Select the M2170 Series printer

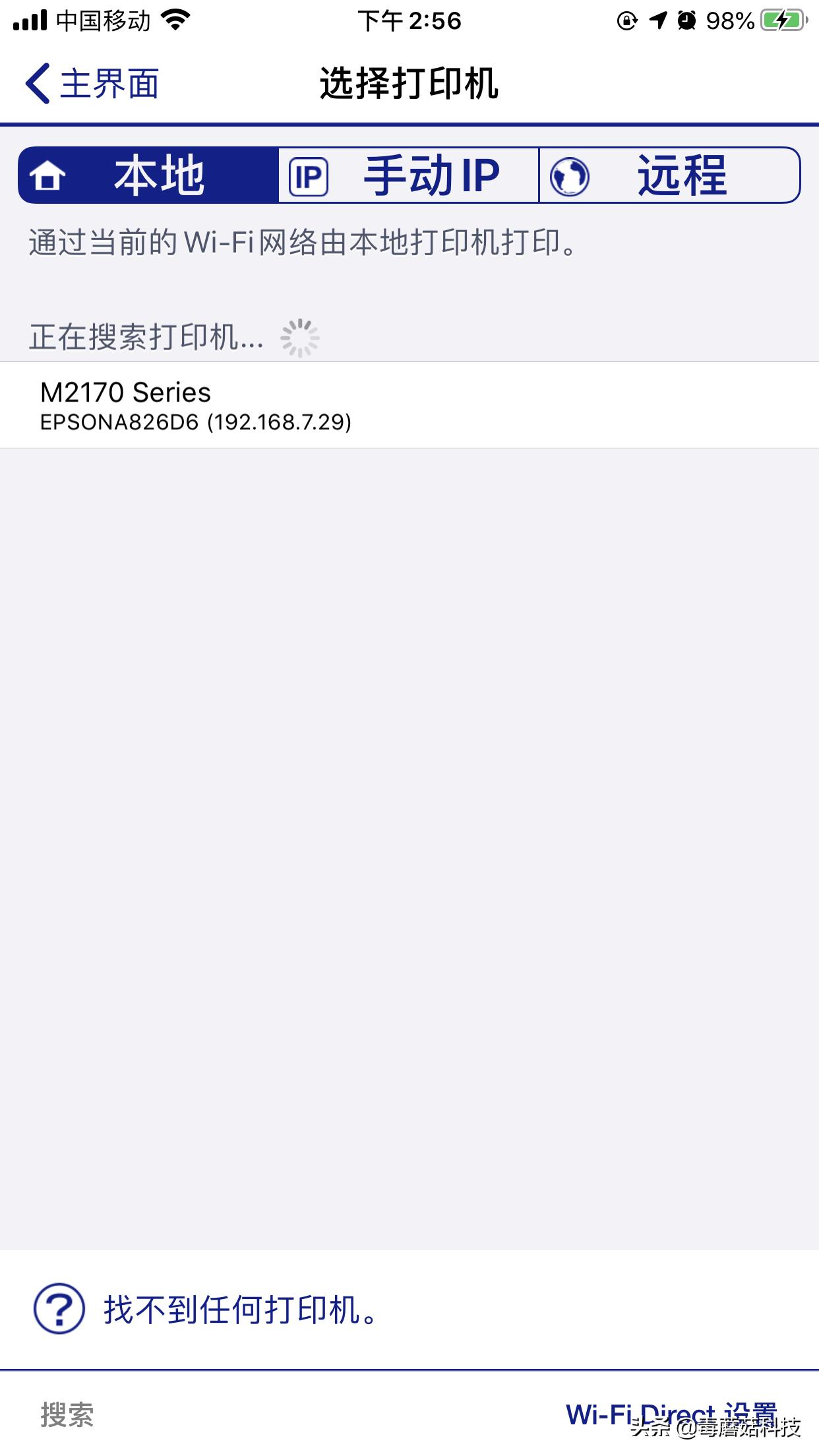[x=124, y=393]
